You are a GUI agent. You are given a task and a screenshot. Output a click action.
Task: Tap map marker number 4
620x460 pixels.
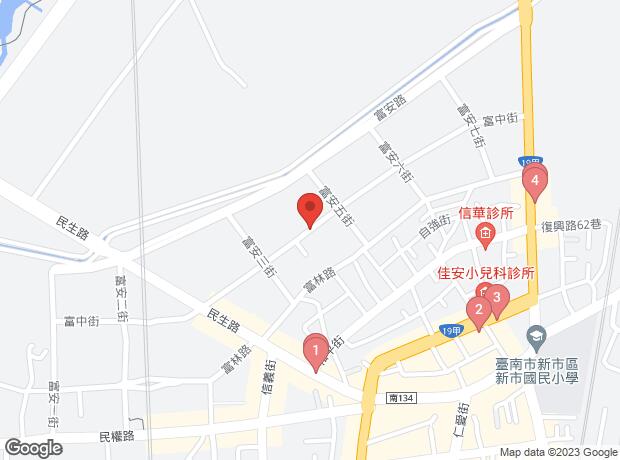click(536, 182)
